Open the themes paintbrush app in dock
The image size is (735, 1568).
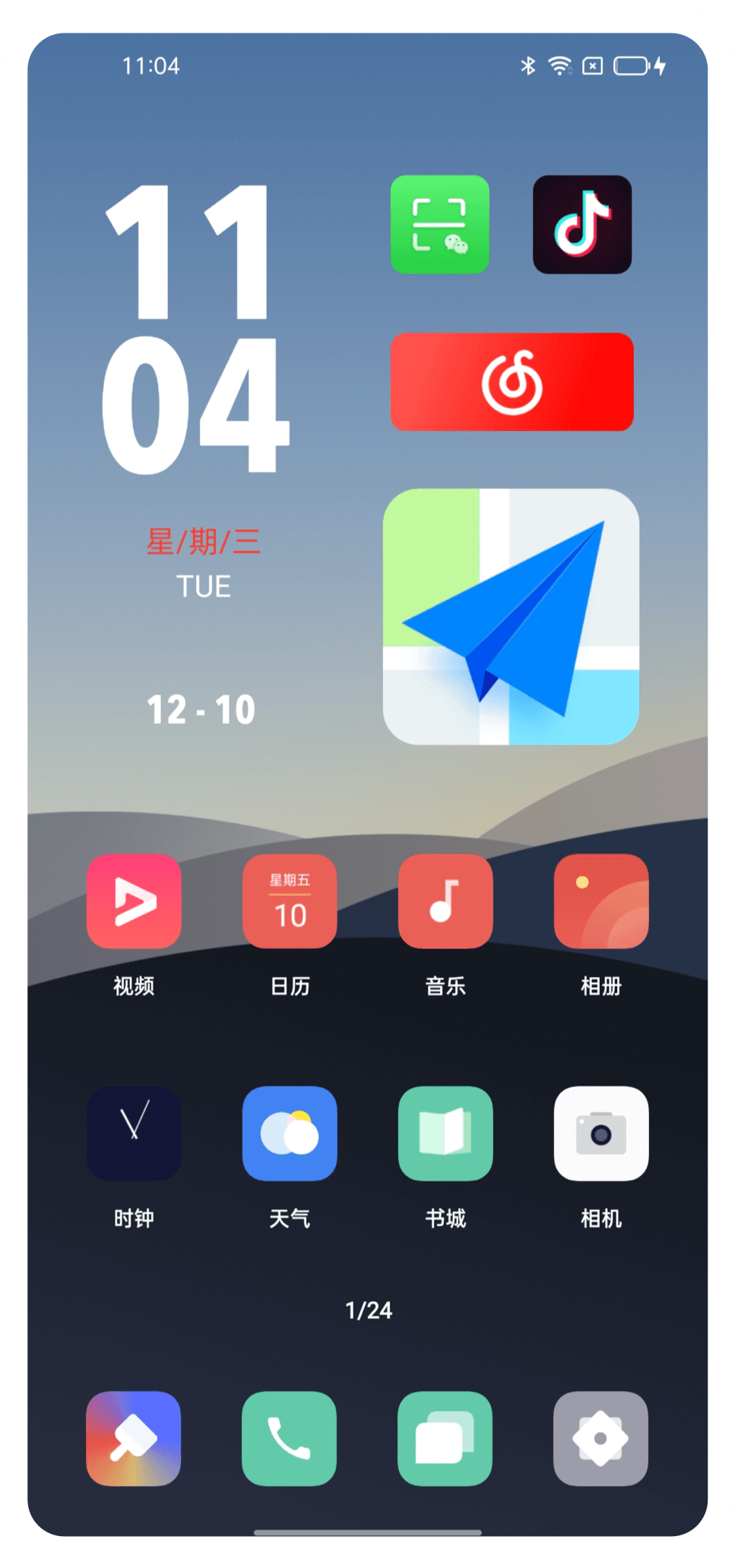pyautogui.click(x=134, y=1438)
